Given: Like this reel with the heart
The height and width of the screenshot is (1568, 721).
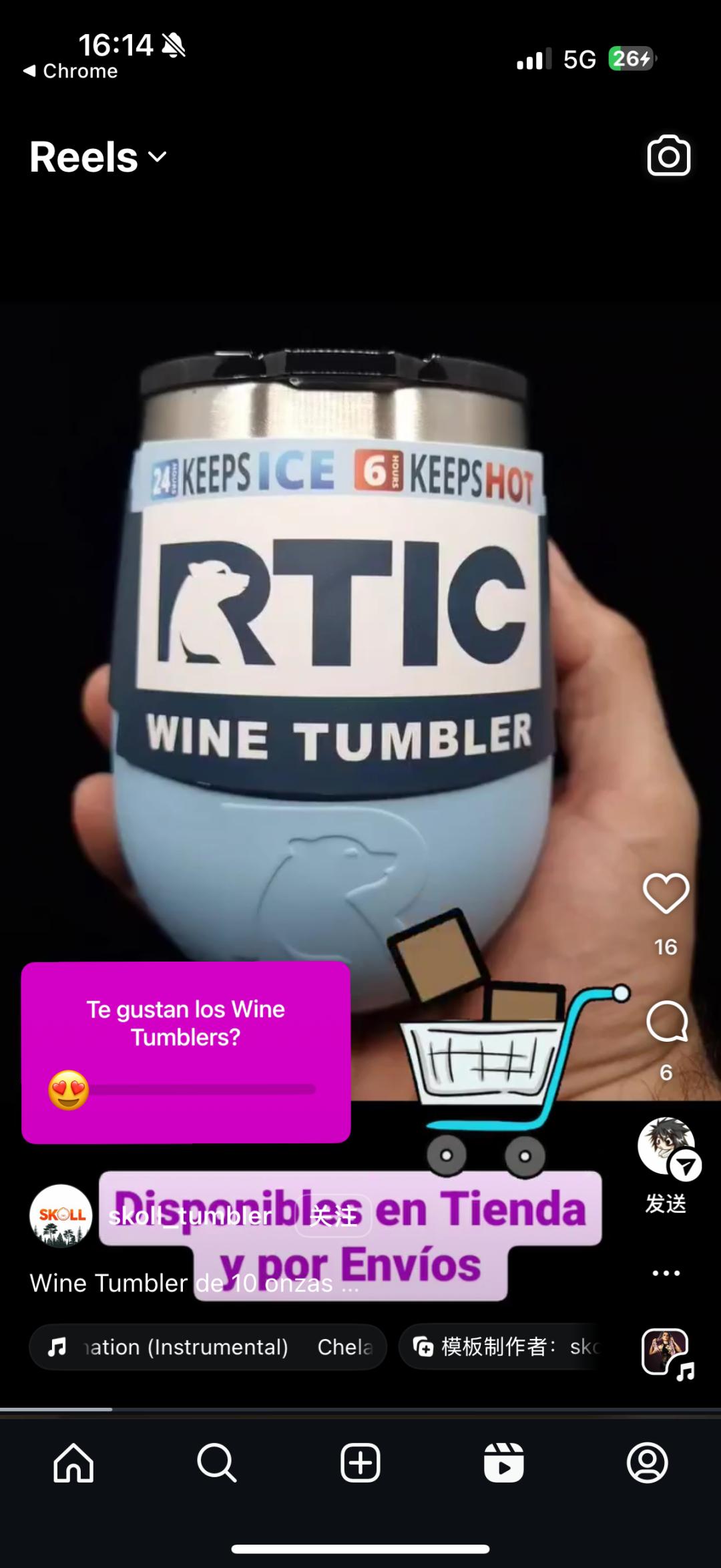Looking at the screenshot, I should 666,894.
